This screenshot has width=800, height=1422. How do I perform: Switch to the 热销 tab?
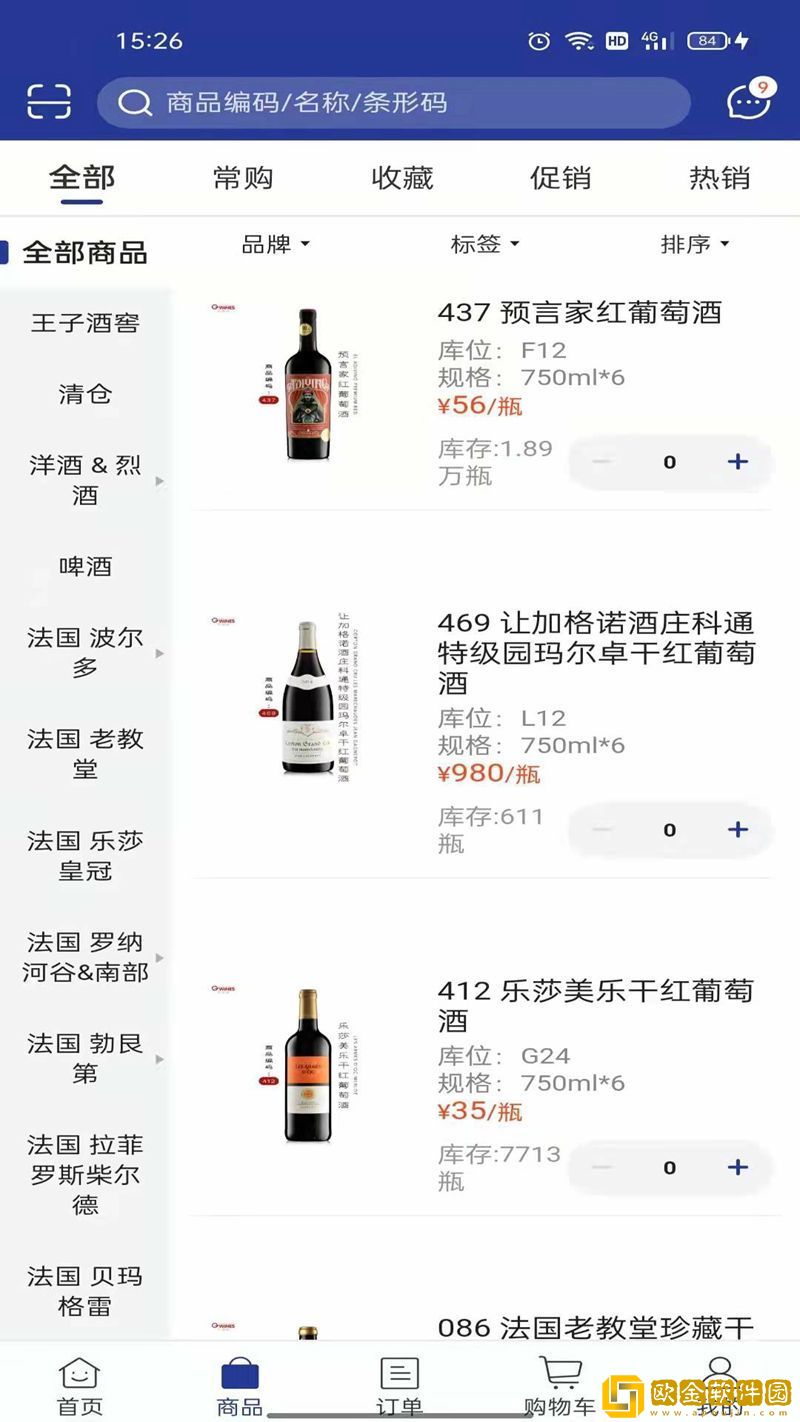pyautogui.click(x=719, y=178)
